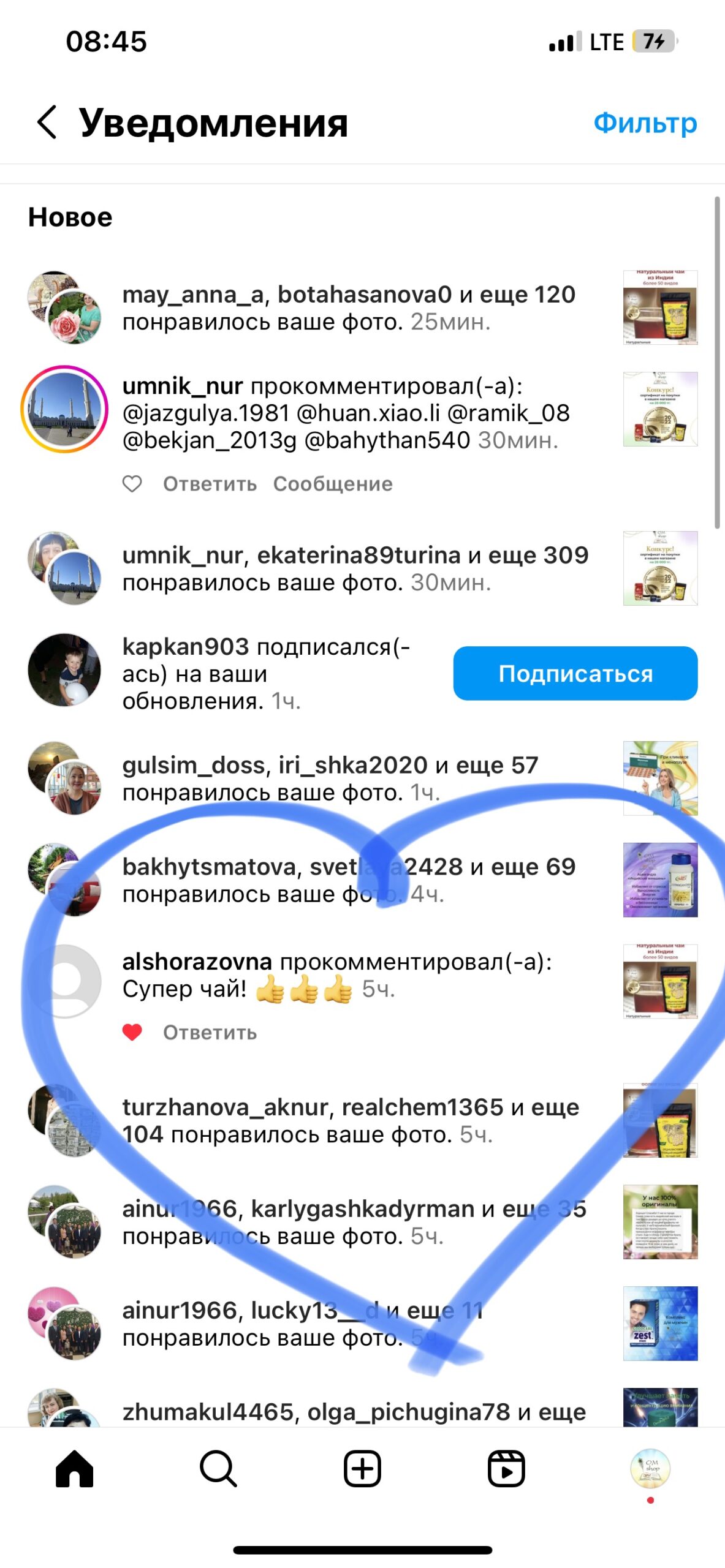Create a new post with the plus tab

click(x=362, y=1469)
